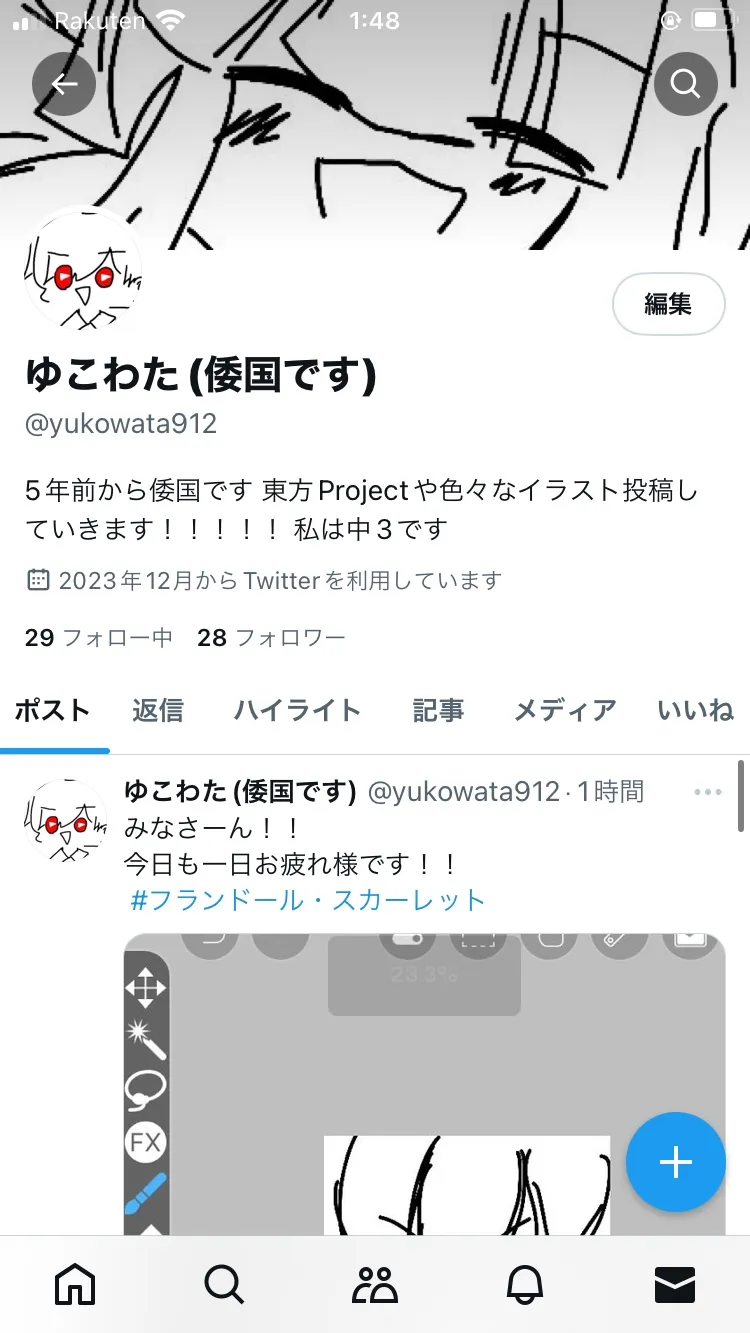This screenshot has width=750, height=1333.
Task: Open search from the profile header
Action: click(x=685, y=84)
